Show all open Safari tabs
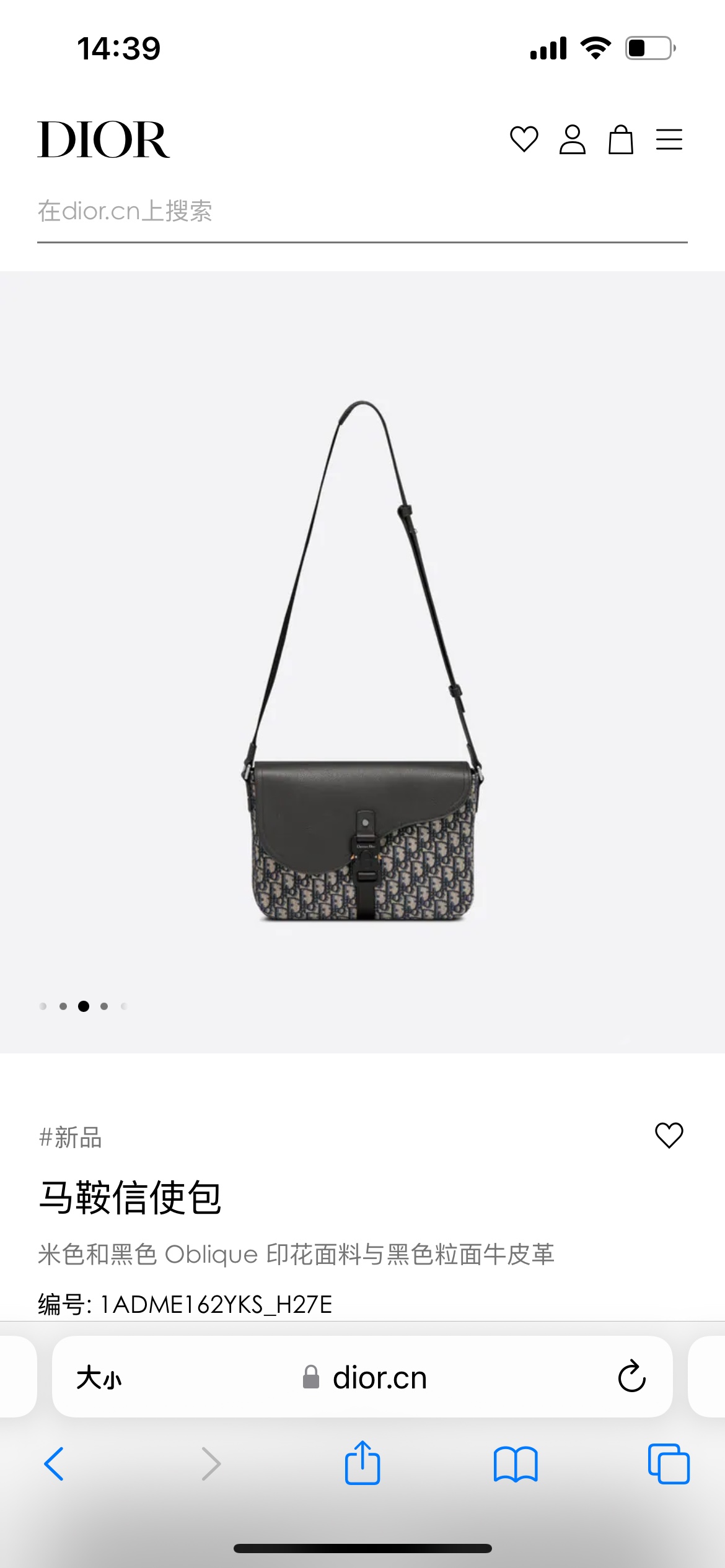The width and height of the screenshot is (725, 1568). (x=668, y=1464)
